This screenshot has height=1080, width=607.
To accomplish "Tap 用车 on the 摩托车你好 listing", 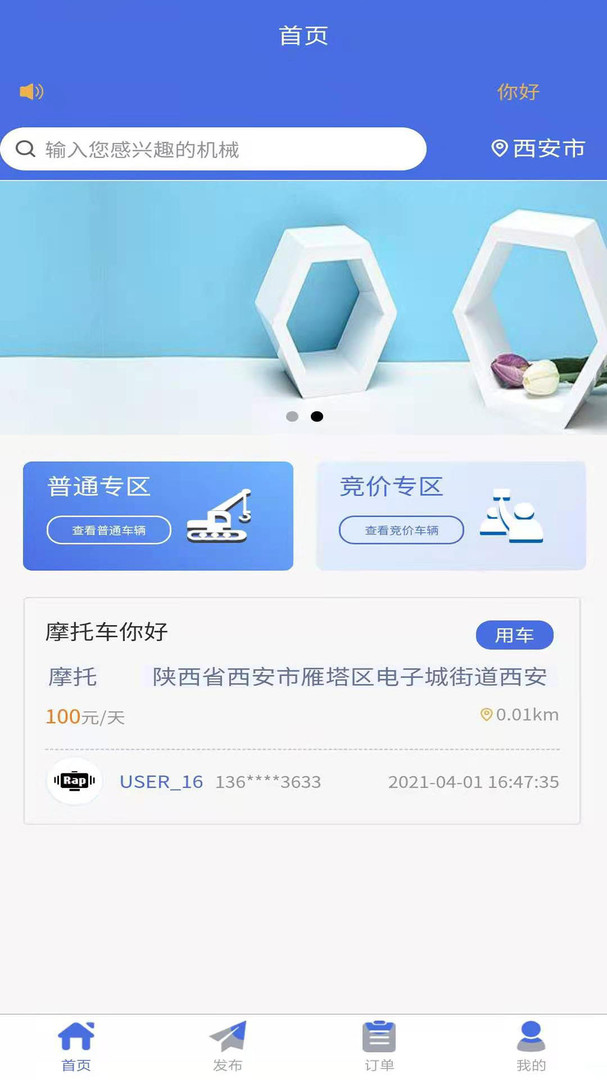I will pos(515,635).
